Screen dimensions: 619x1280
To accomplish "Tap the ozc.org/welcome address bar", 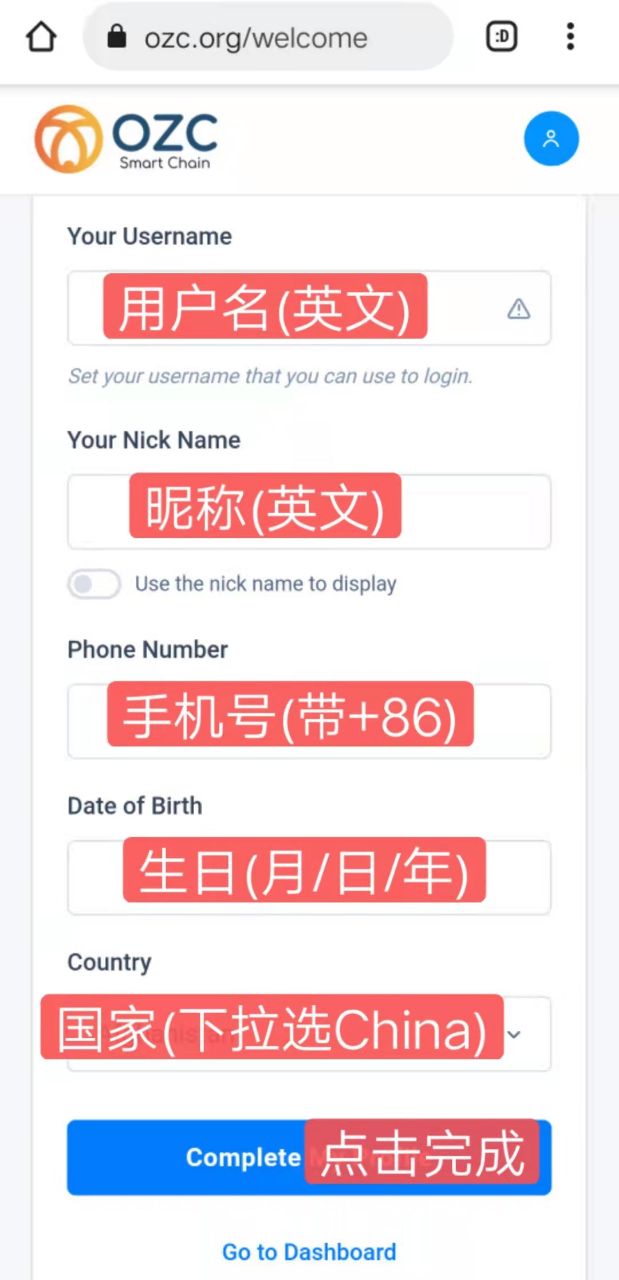I will (x=268, y=38).
